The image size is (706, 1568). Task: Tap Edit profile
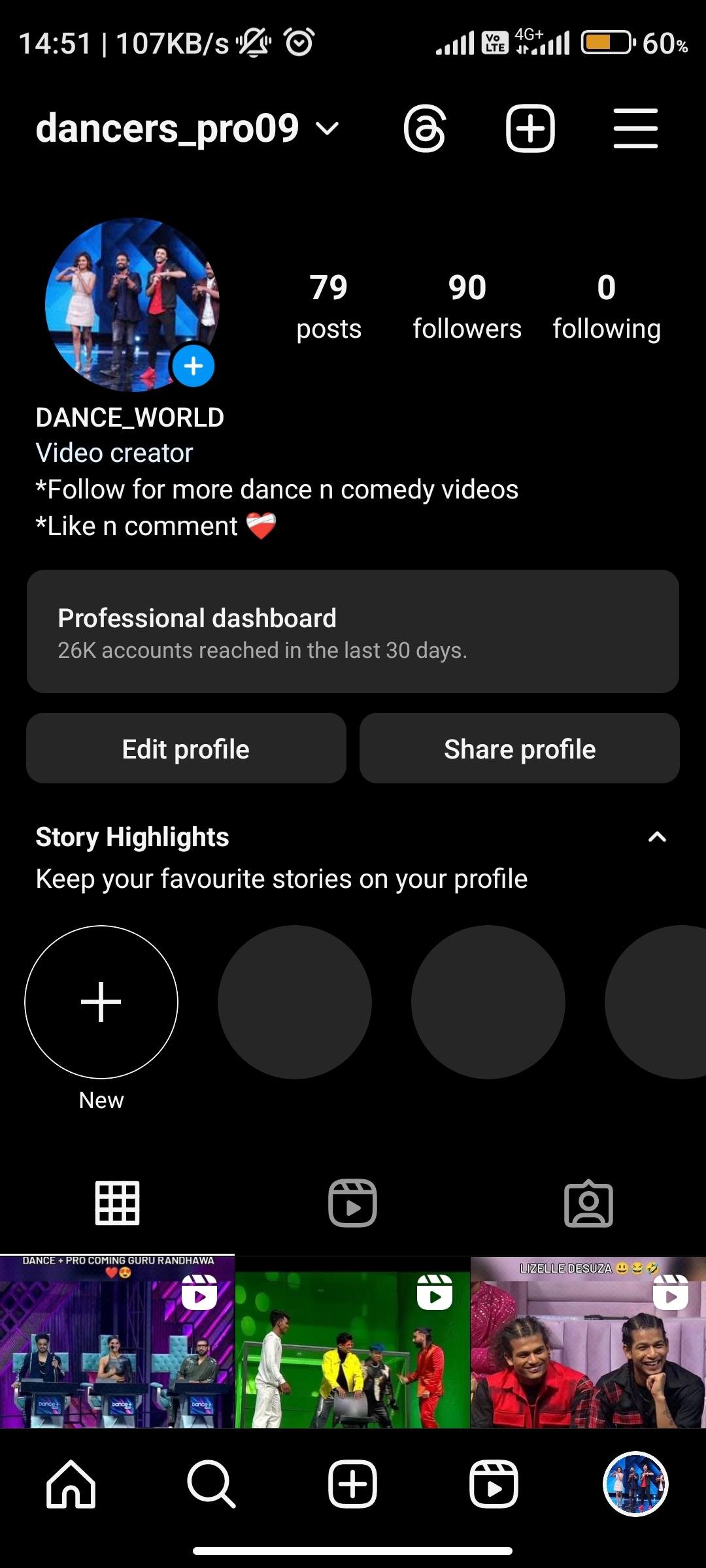186,748
